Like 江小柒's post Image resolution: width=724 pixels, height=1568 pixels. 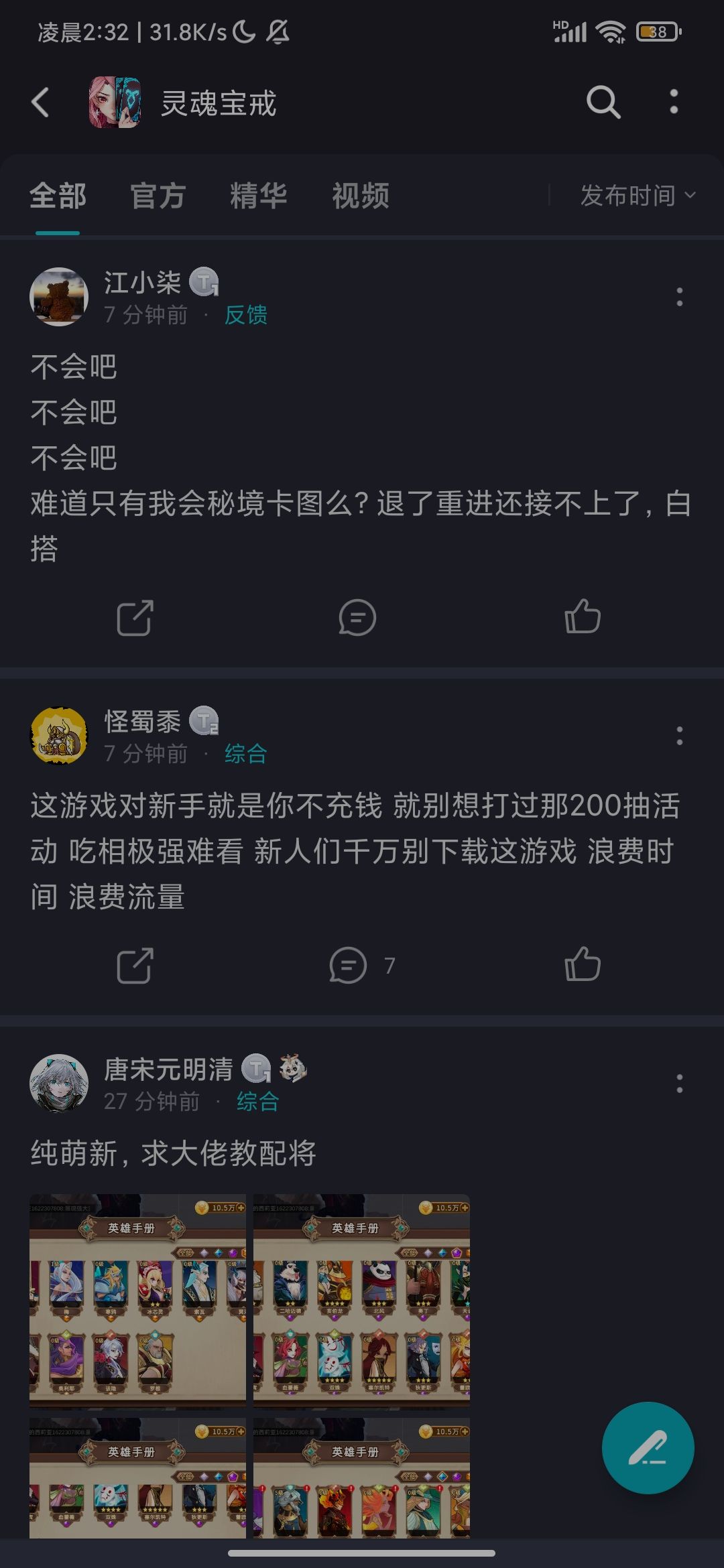click(582, 616)
